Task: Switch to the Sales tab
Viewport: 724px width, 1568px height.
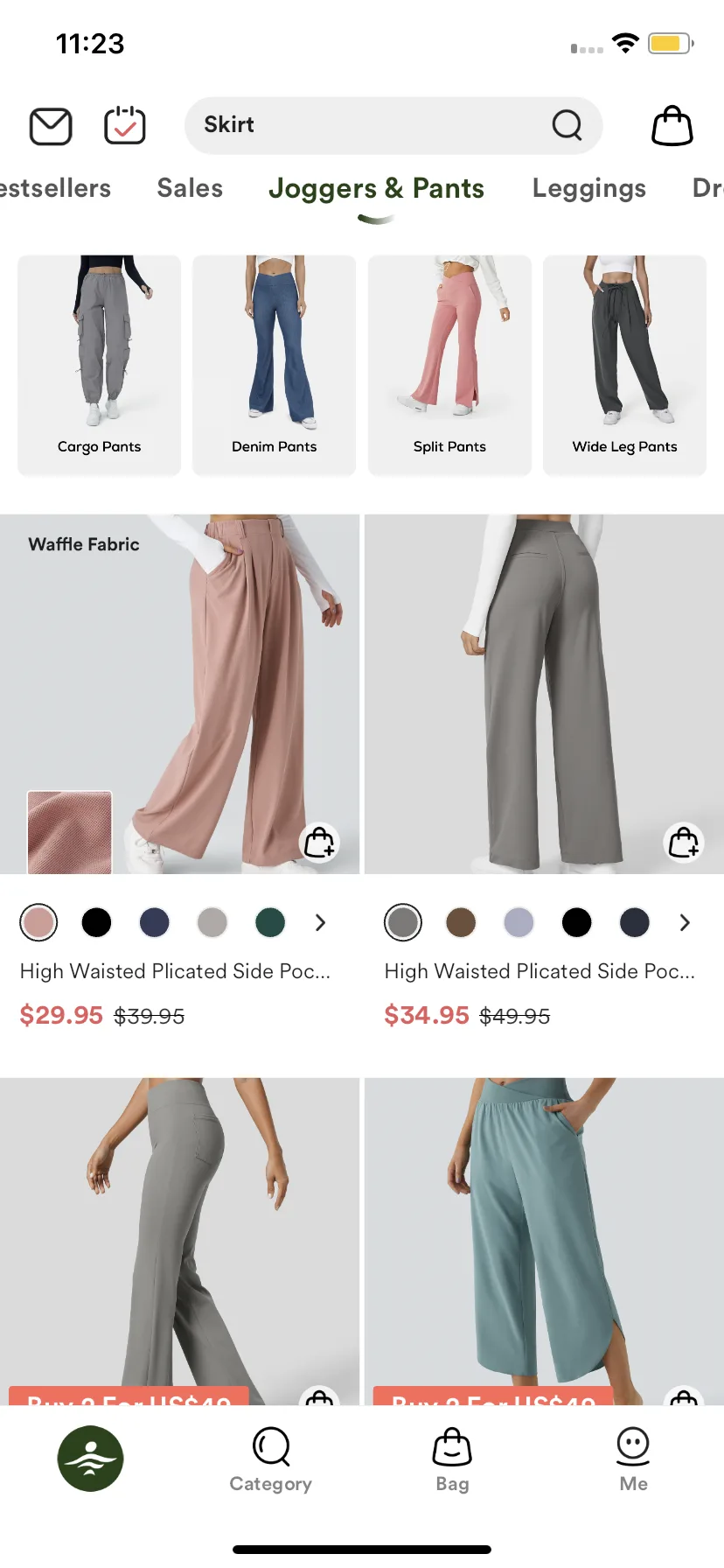Action: pos(190,188)
